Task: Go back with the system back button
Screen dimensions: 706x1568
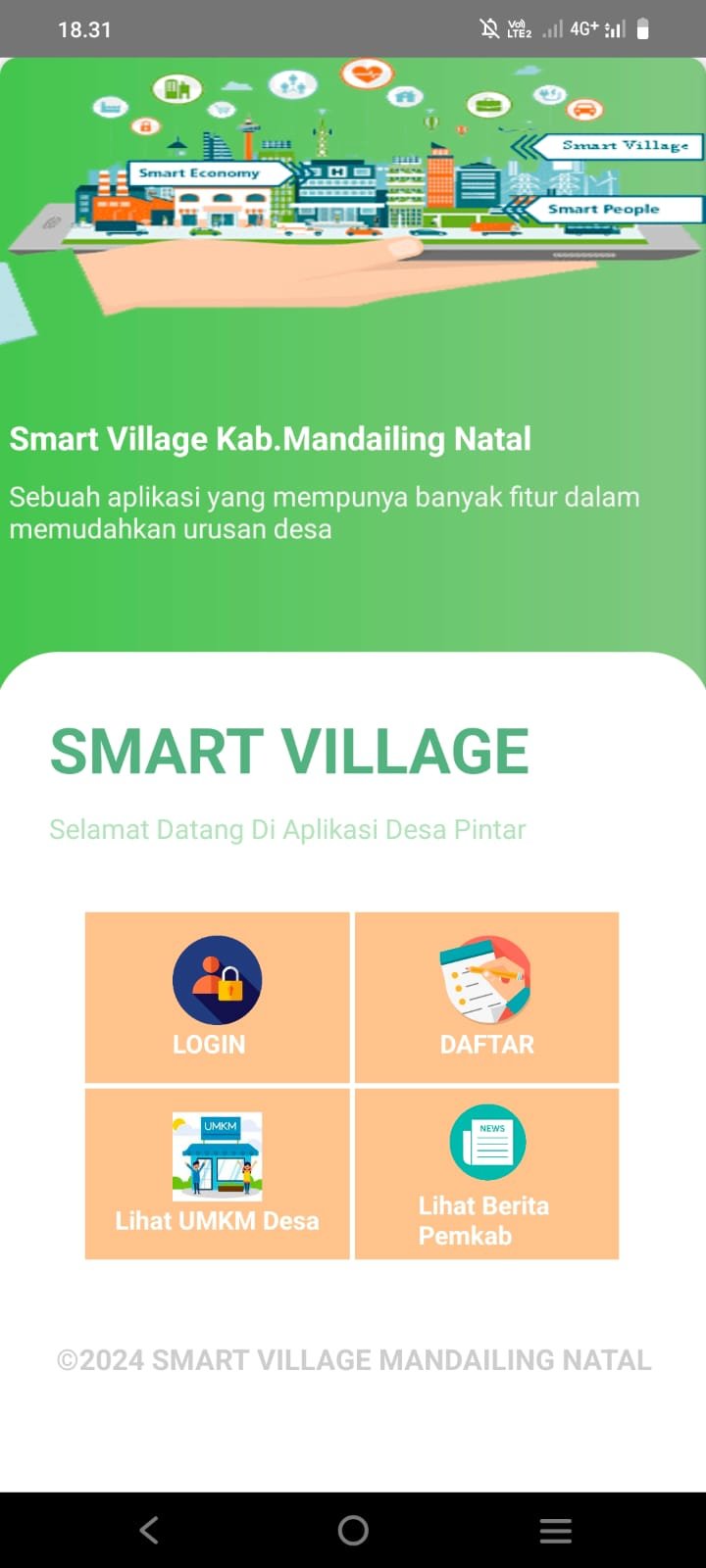Action: pyautogui.click(x=149, y=1530)
